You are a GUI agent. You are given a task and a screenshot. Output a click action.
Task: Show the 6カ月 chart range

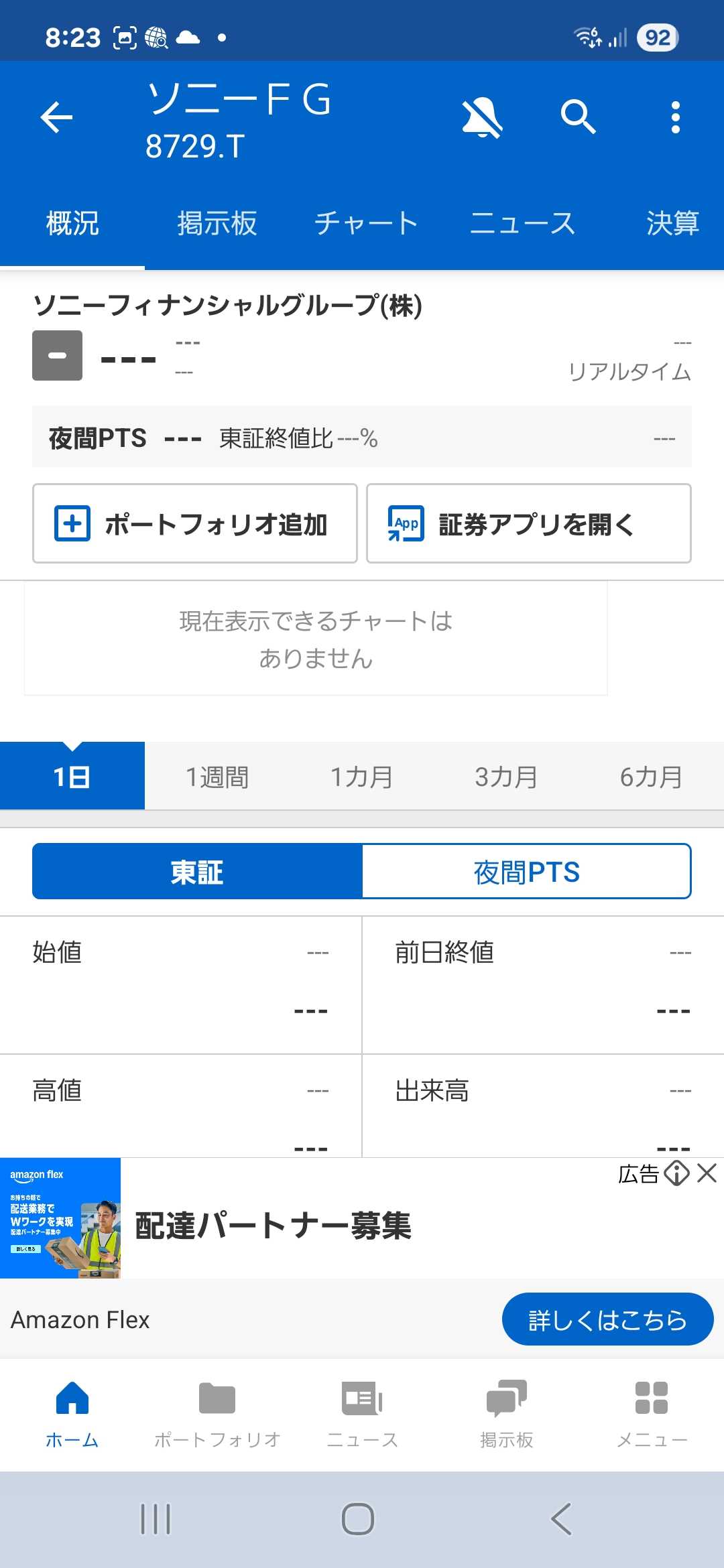[651, 777]
